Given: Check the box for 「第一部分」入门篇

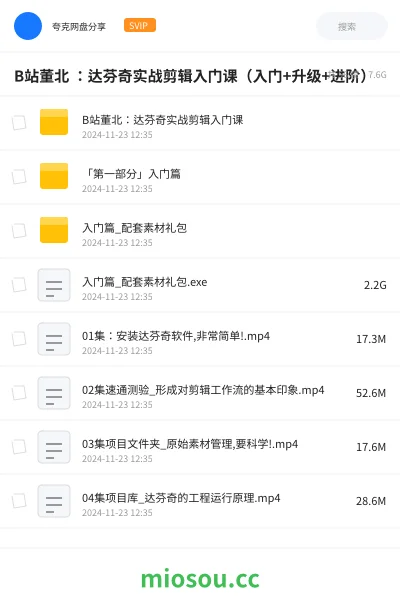Looking at the screenshot, I should coord(19,177).
